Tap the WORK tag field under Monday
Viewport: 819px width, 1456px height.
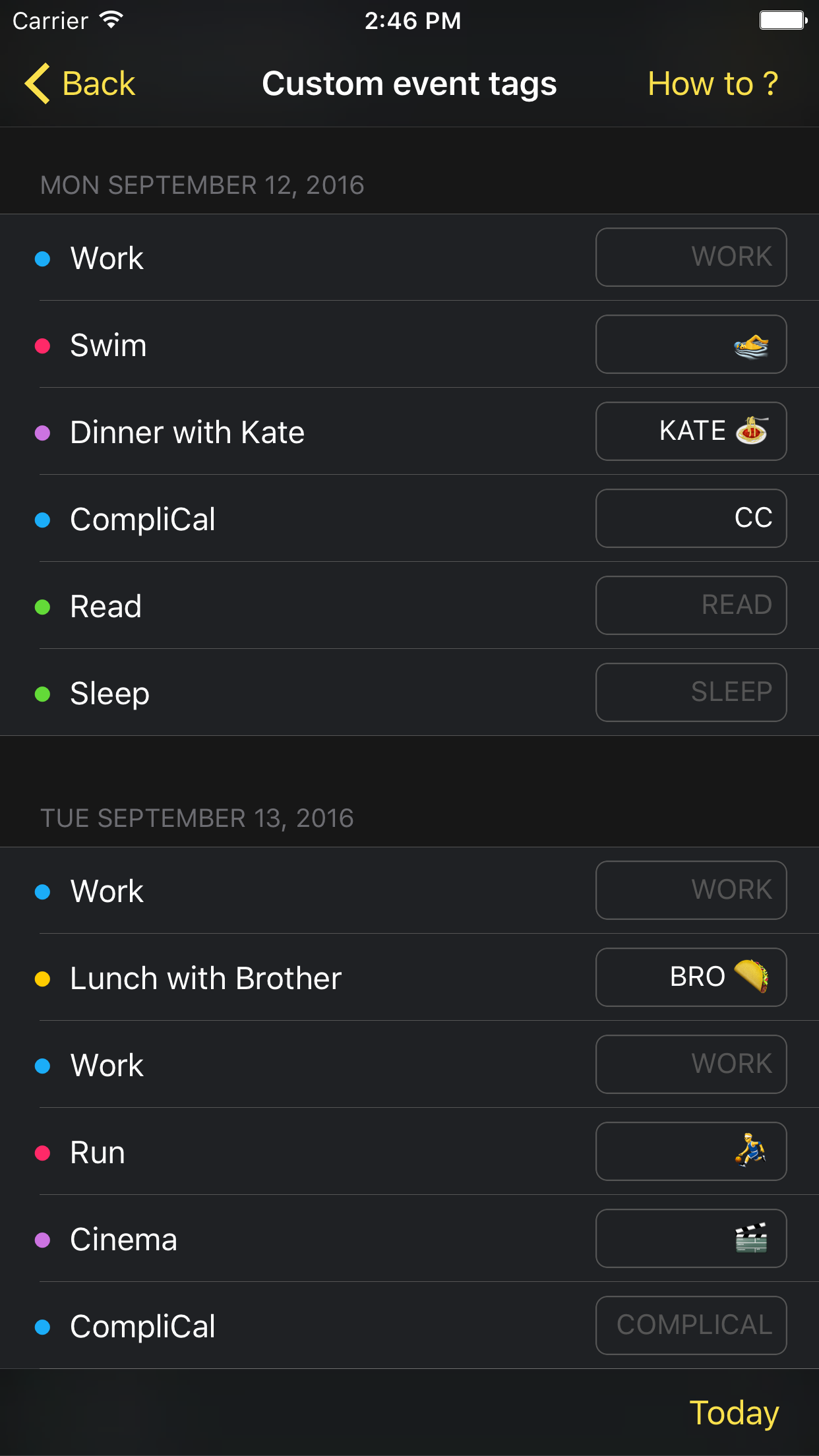pos(690,257)
